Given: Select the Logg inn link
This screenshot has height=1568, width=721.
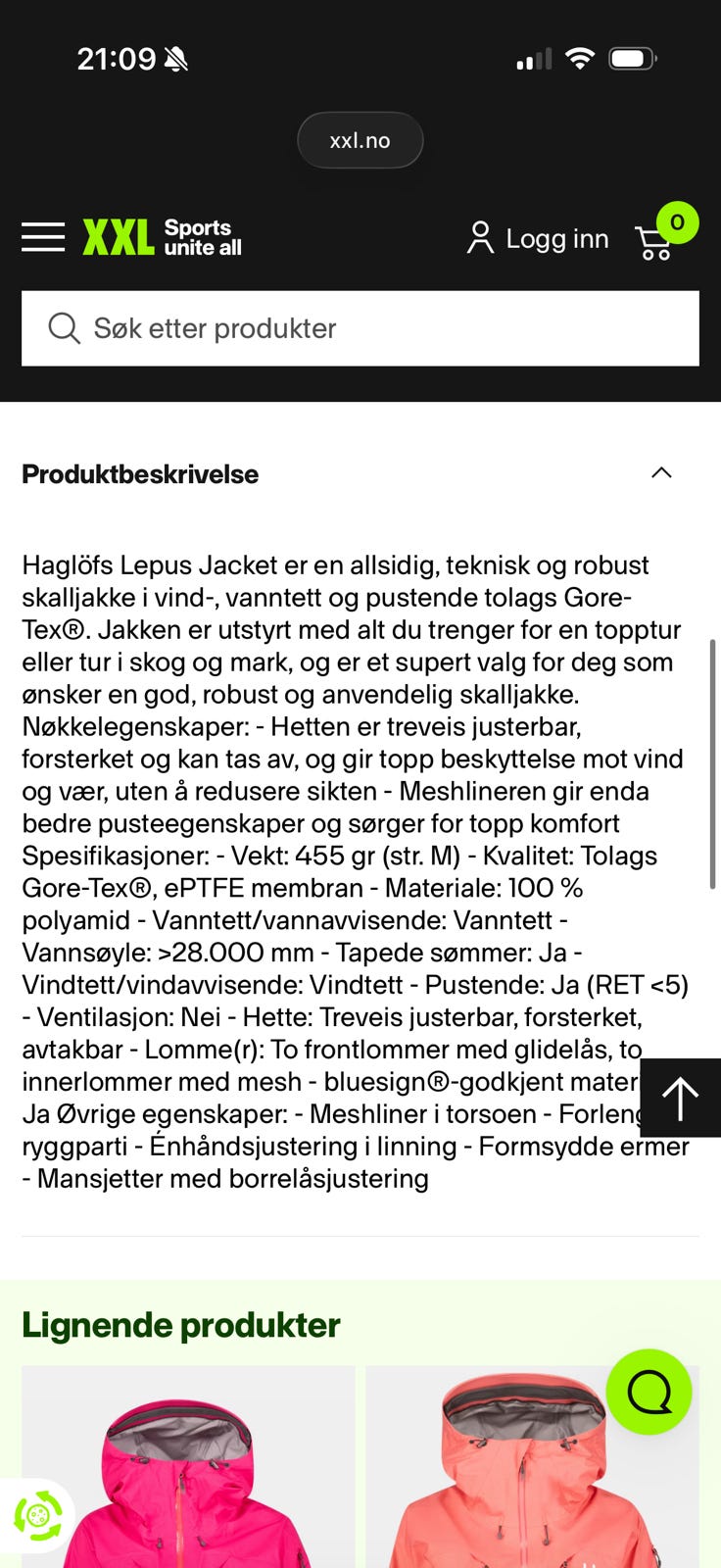Looking at the screenshot, I should 556,238.
